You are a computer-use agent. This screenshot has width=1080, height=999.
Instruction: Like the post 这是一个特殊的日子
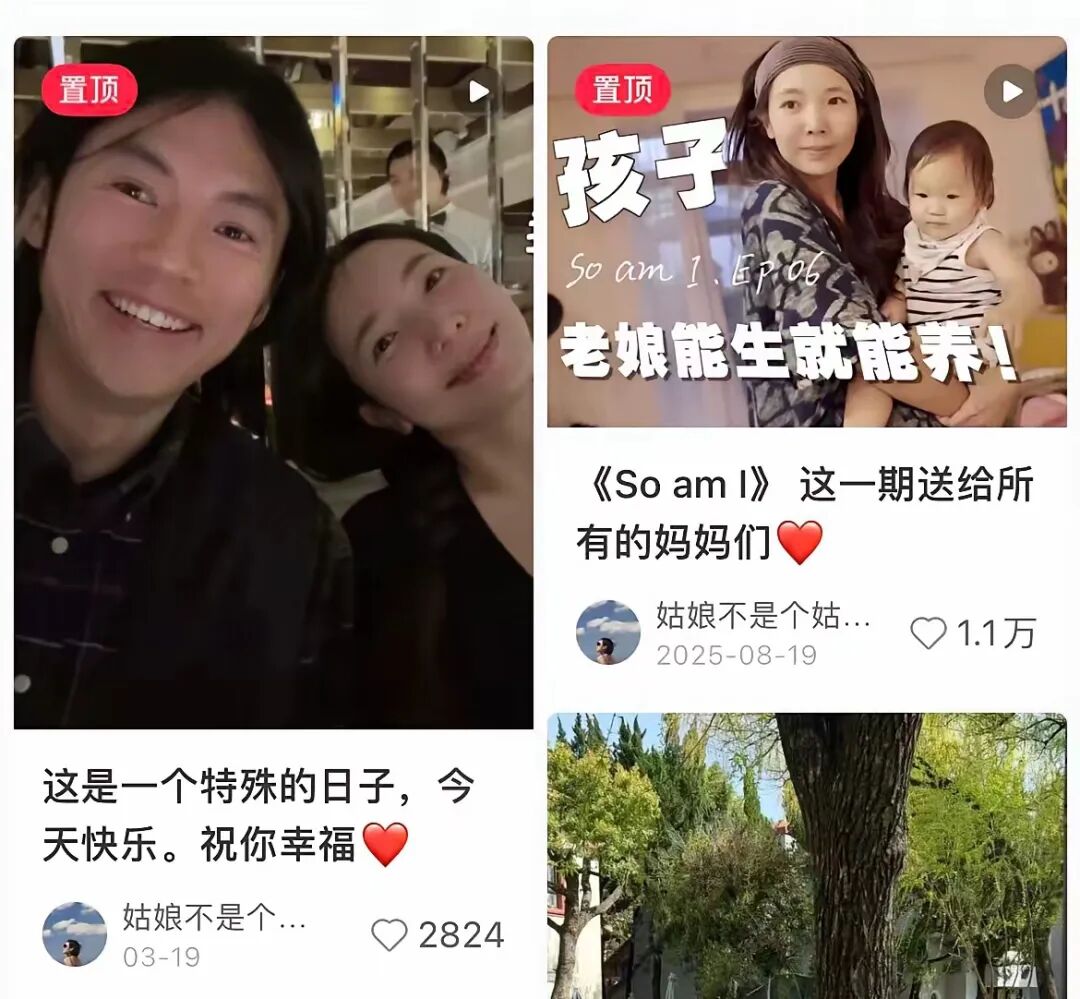click(x=390, y=935)
